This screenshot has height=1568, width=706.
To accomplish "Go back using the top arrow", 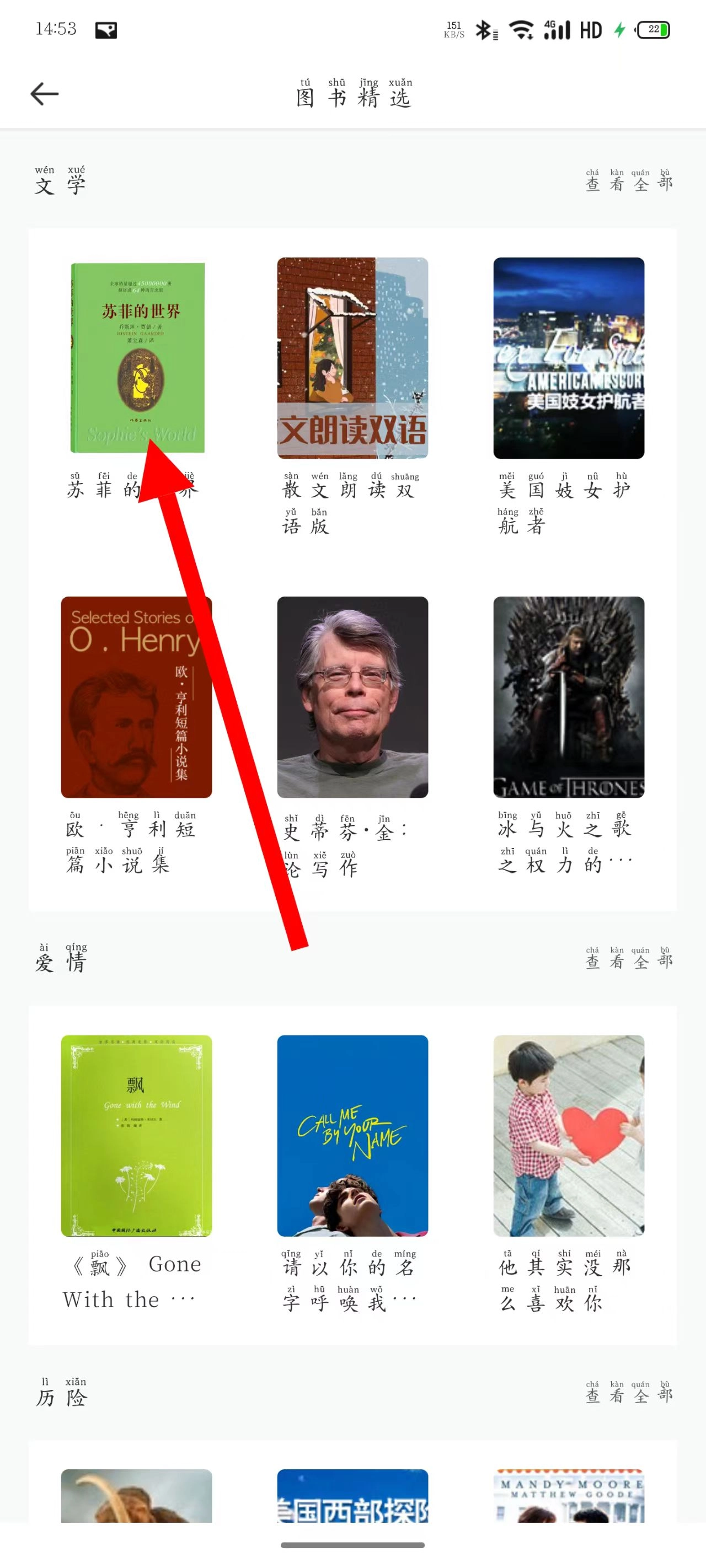I will [45, 94].
